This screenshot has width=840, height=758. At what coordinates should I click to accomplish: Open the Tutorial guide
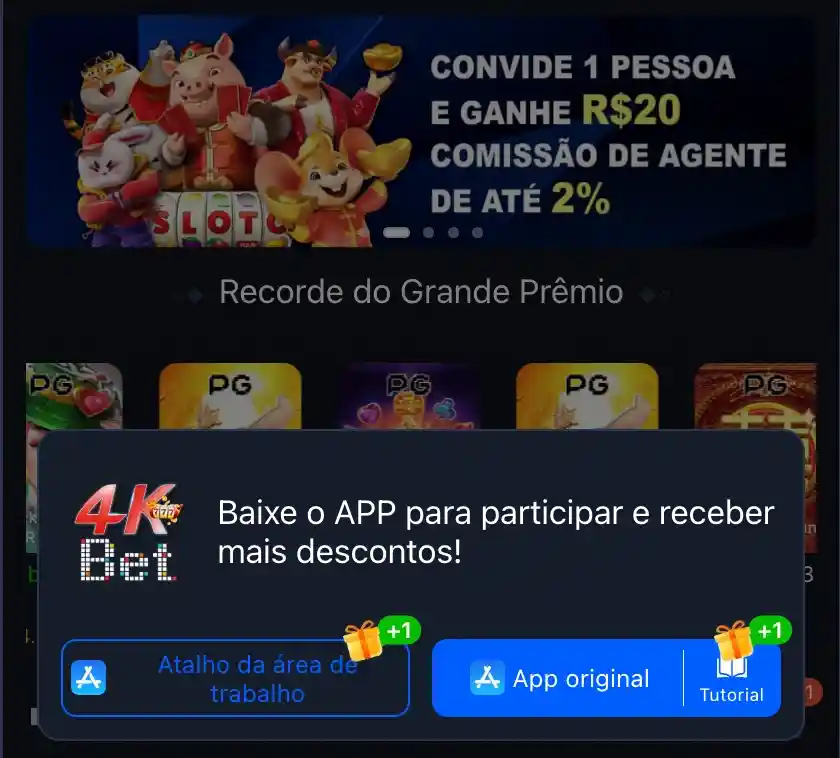731,680
